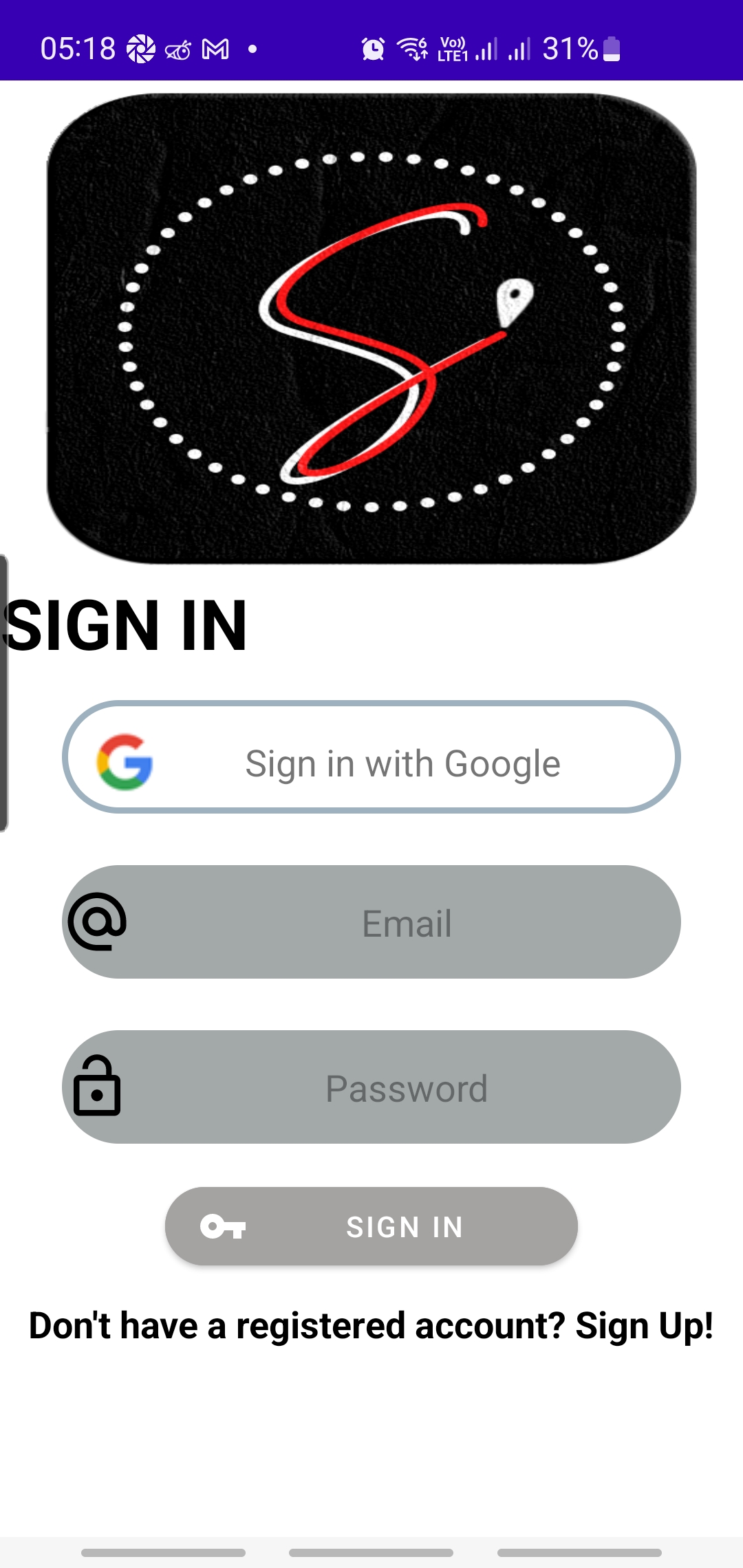Tap the Password input field
This screenshot has height=1568, width=743.
tap(406, 1088)
